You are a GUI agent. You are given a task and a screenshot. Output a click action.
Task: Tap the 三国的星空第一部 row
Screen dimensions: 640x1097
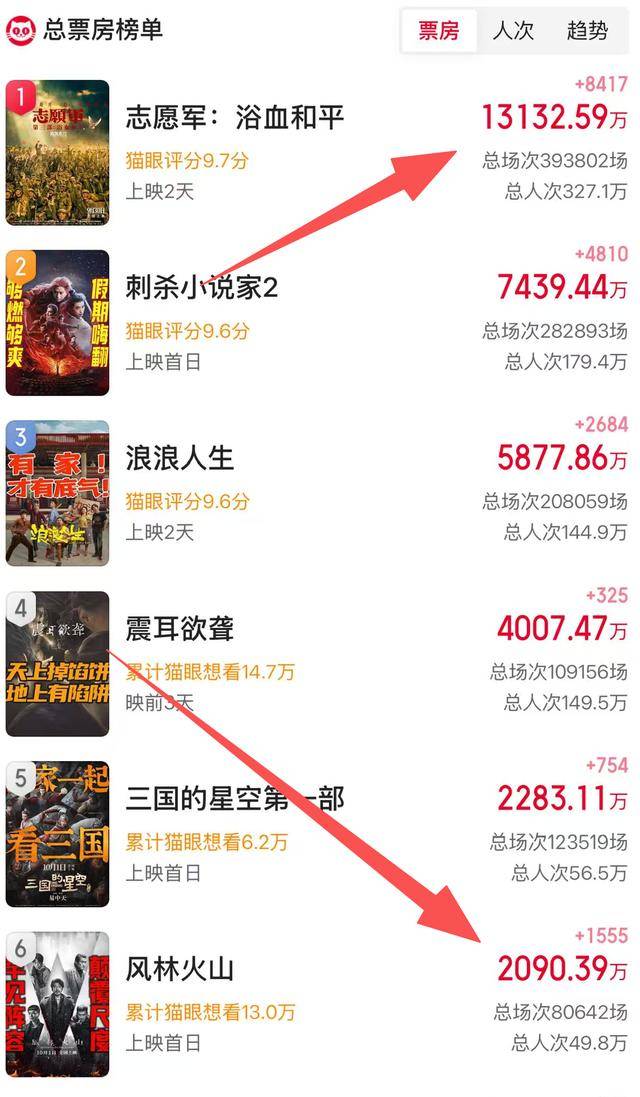click(236, 799)
